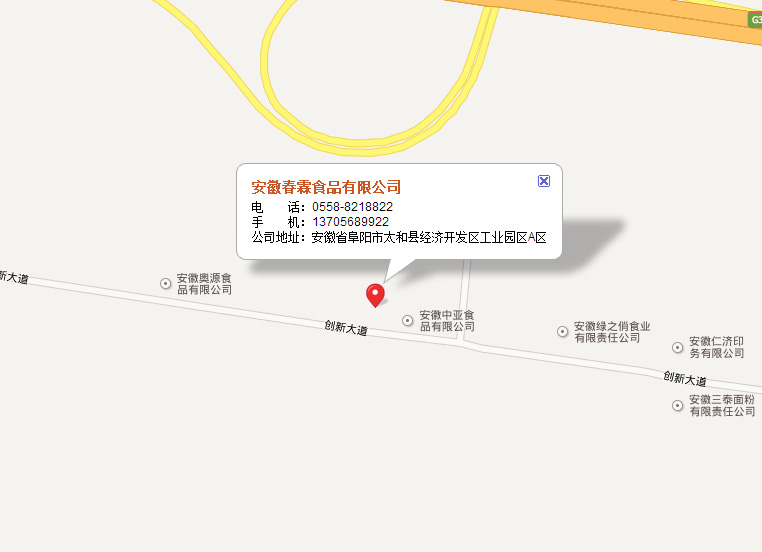The image size is (762, 552).
Task: Open the 安徽绿之俏食业有限责任公司 map point
Action: point(562,332)
